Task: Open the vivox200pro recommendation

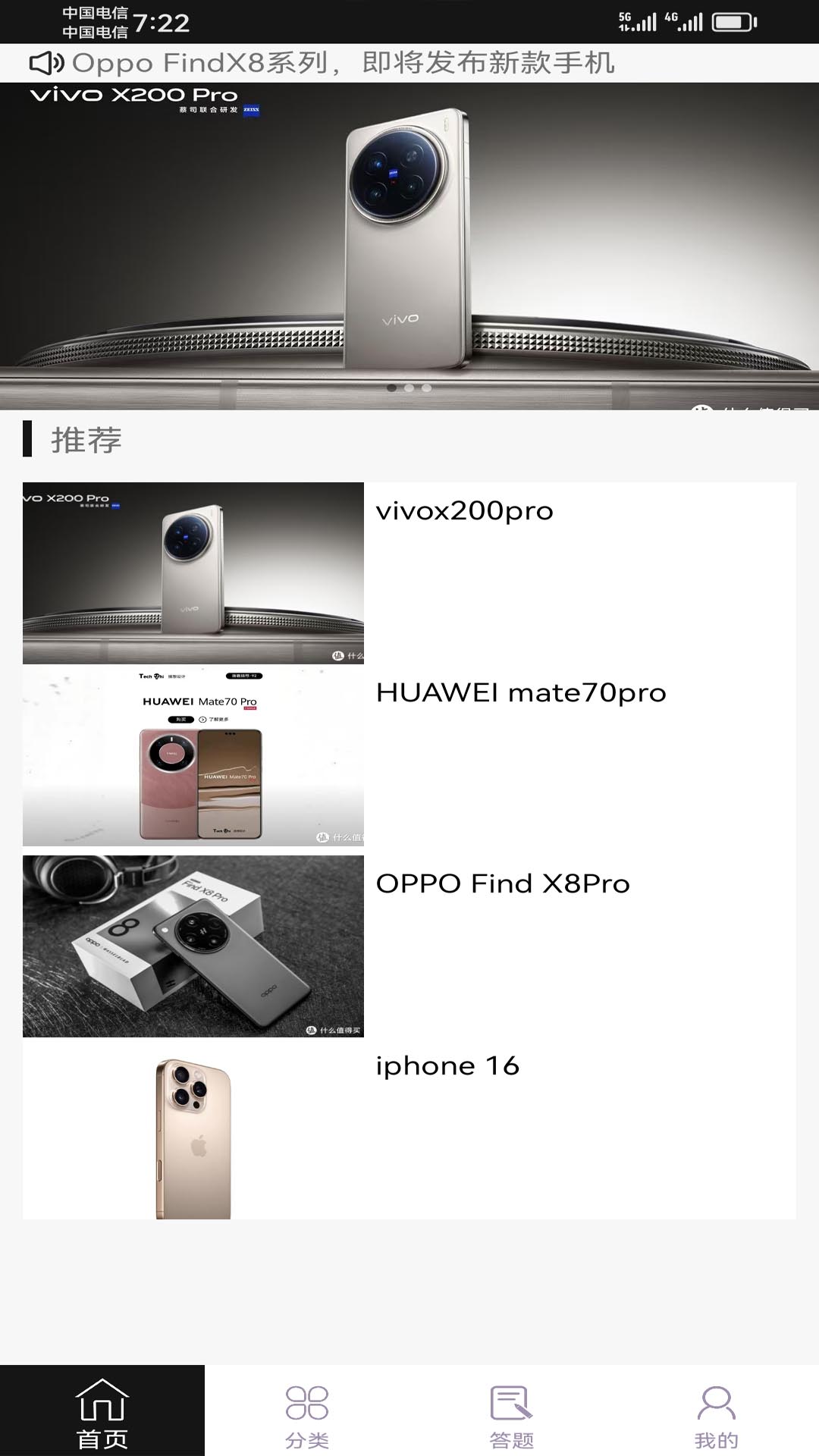Action: (x=409, y=573)
